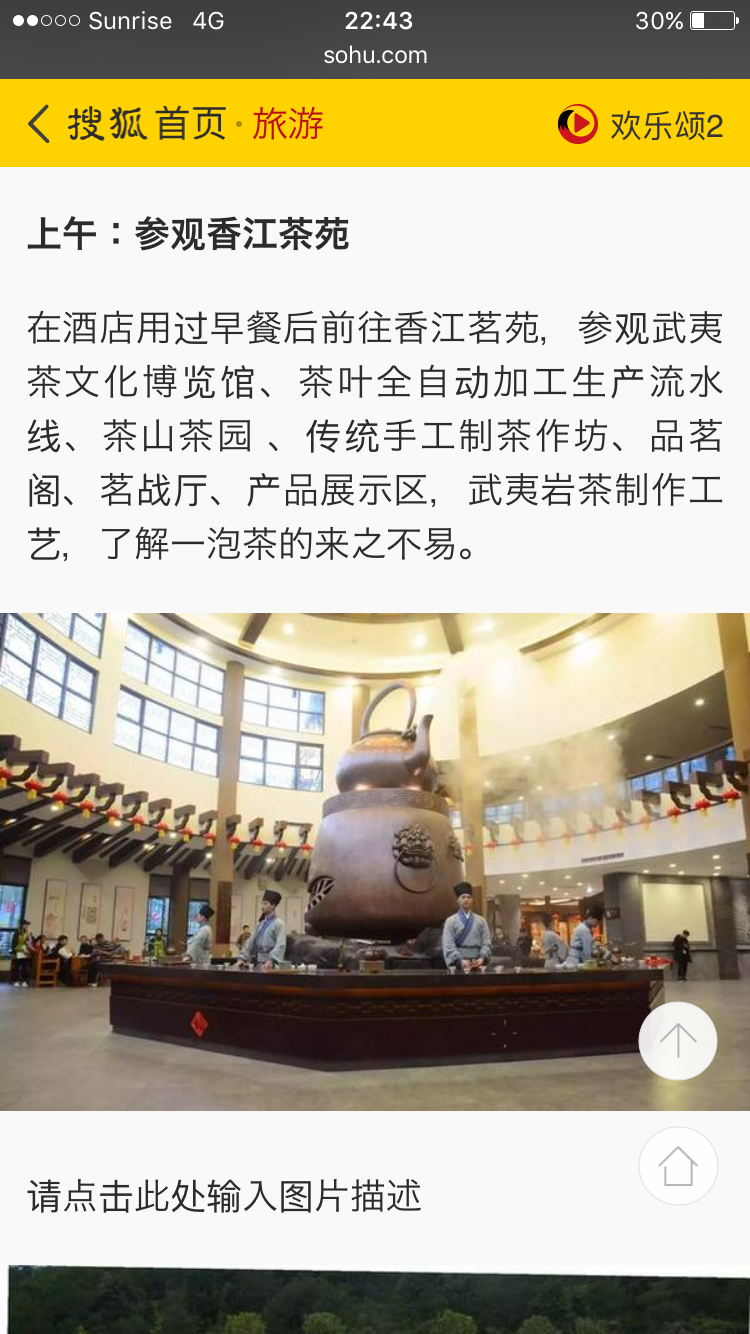Image resolution: width=750 pixels, height=1334 pixels.
Task: Open the 旅游 channel link
Action: pos(288,125)
